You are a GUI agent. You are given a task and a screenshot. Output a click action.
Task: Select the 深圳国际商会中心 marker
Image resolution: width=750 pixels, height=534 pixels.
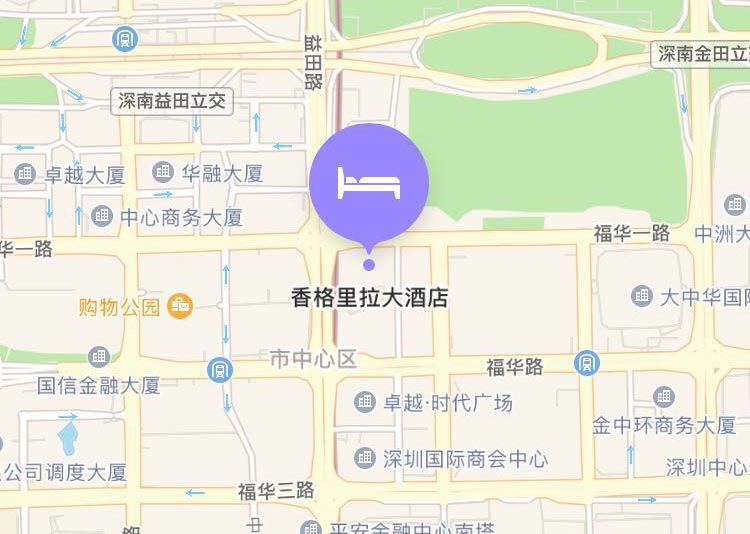pyautogui.click(x=365, y=458)
